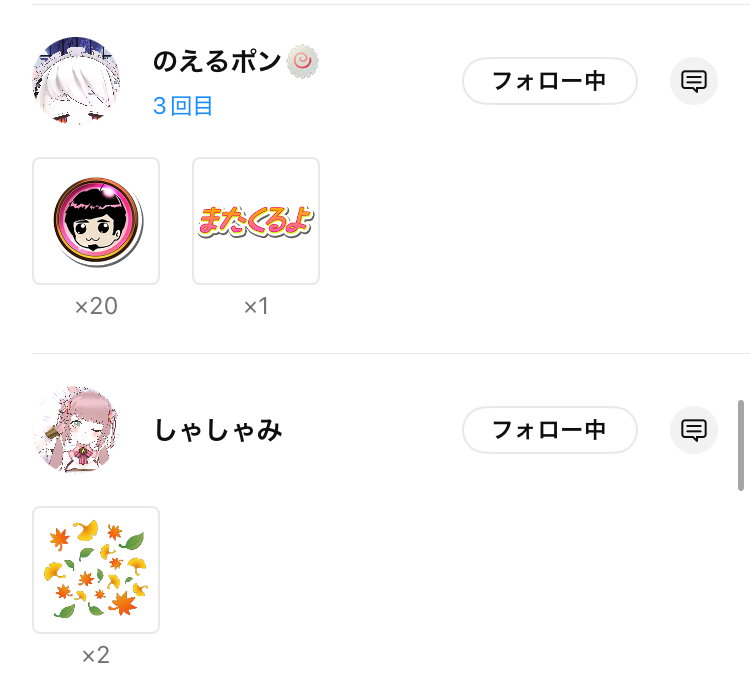Open のえるポン's profile avatar
The image size is (750, 700).
click(76, 81)
